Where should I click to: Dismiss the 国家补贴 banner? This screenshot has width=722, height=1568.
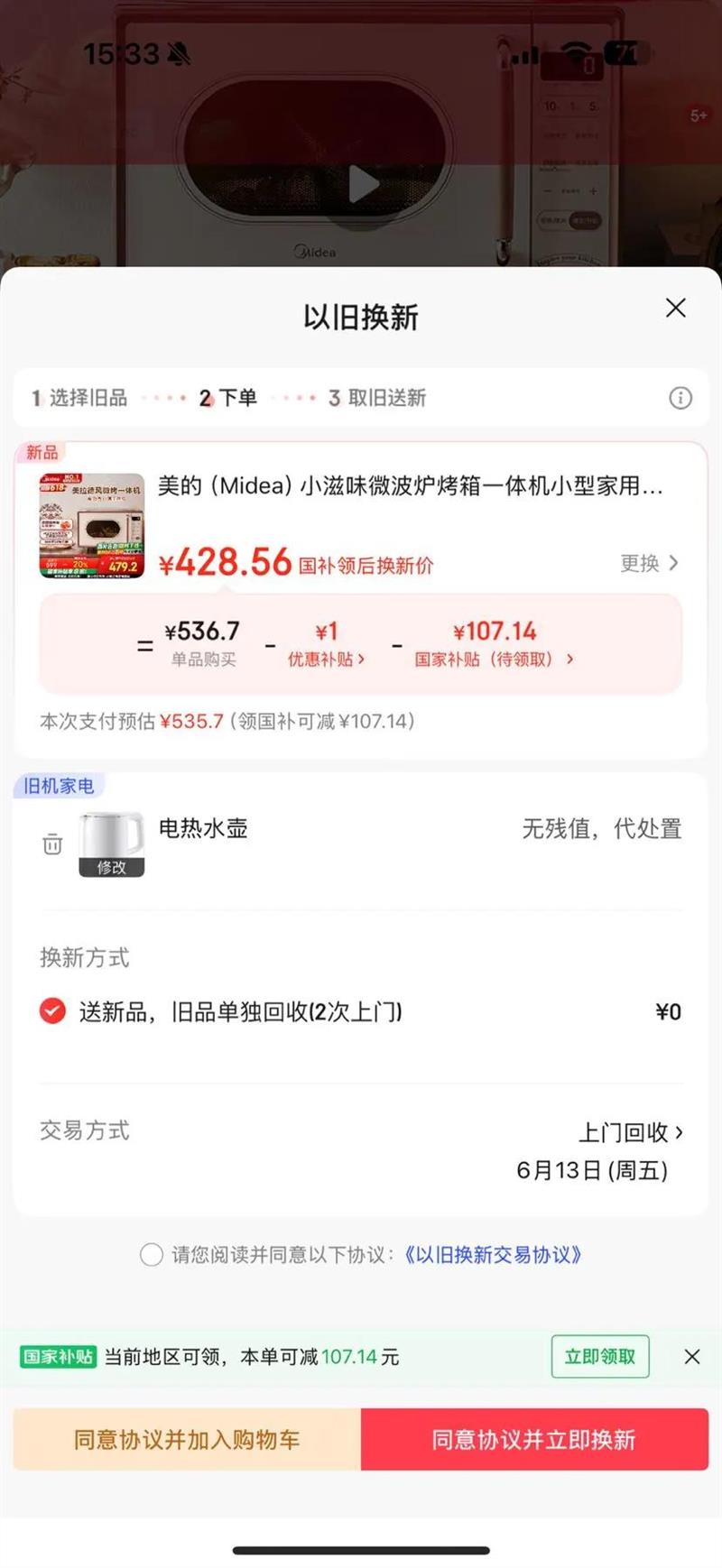tap(692, 1356)
